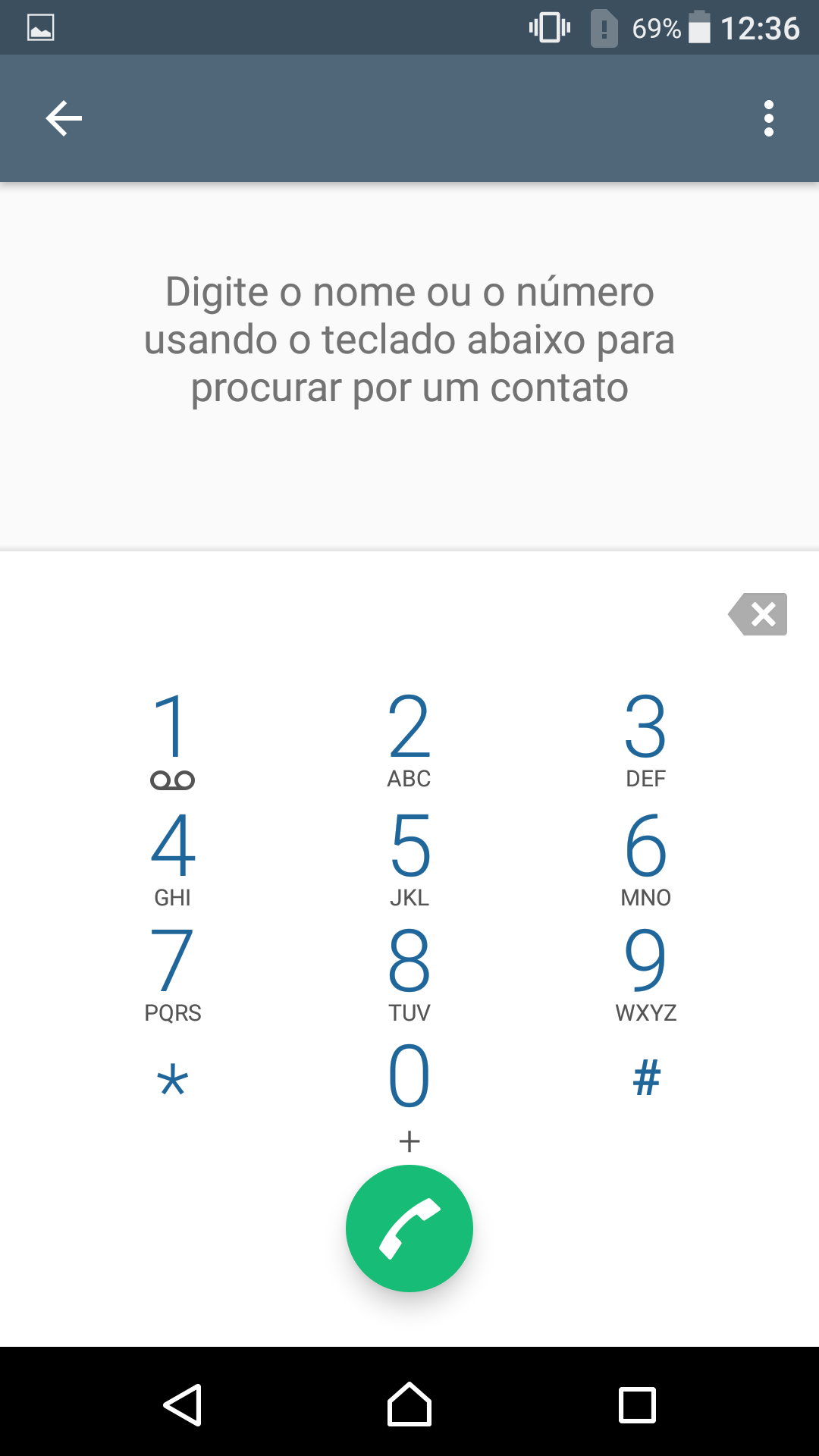Delete last digit with backspace key

pos(758,613)
